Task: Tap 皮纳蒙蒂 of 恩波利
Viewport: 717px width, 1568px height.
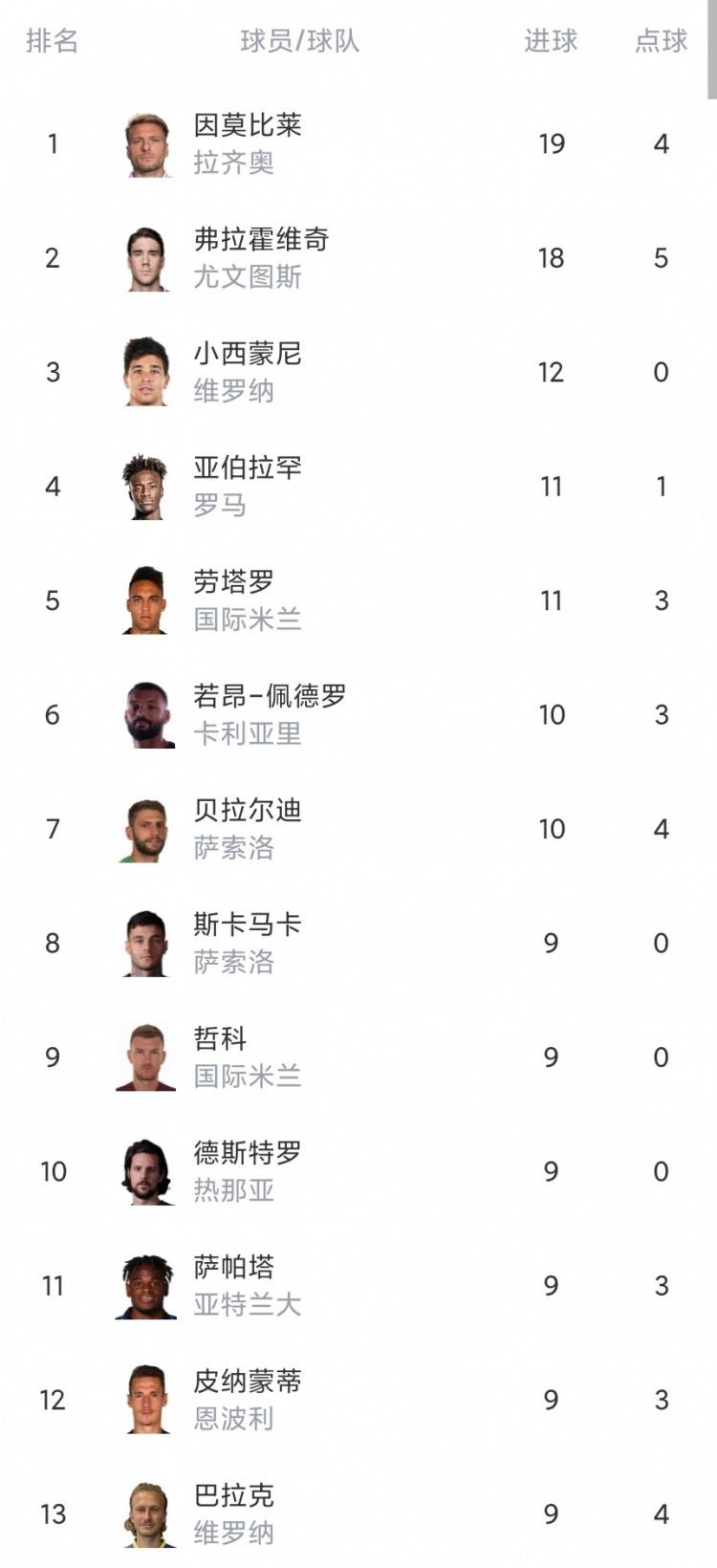Action: pos(358,1400)
